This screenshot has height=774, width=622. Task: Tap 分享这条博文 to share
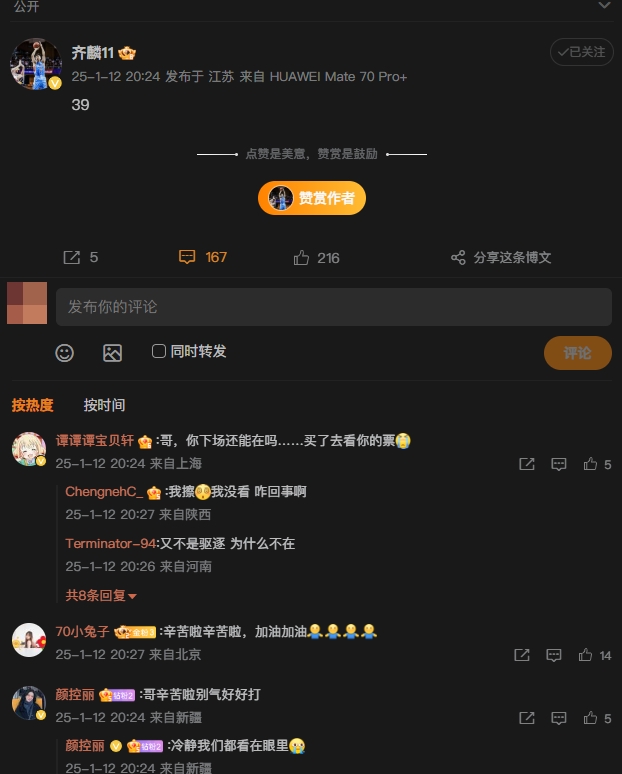pos(501,257)
